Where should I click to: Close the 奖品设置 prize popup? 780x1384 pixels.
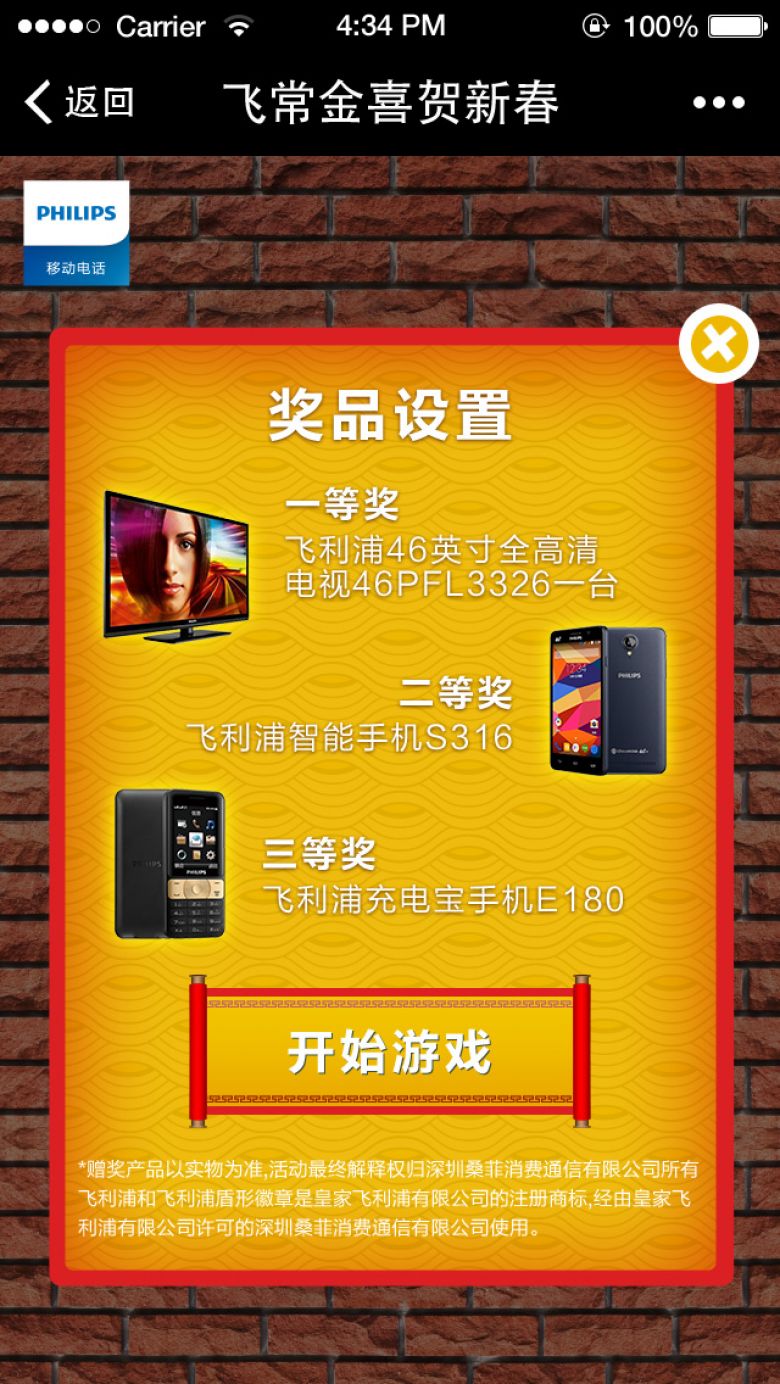click(718, 344)
